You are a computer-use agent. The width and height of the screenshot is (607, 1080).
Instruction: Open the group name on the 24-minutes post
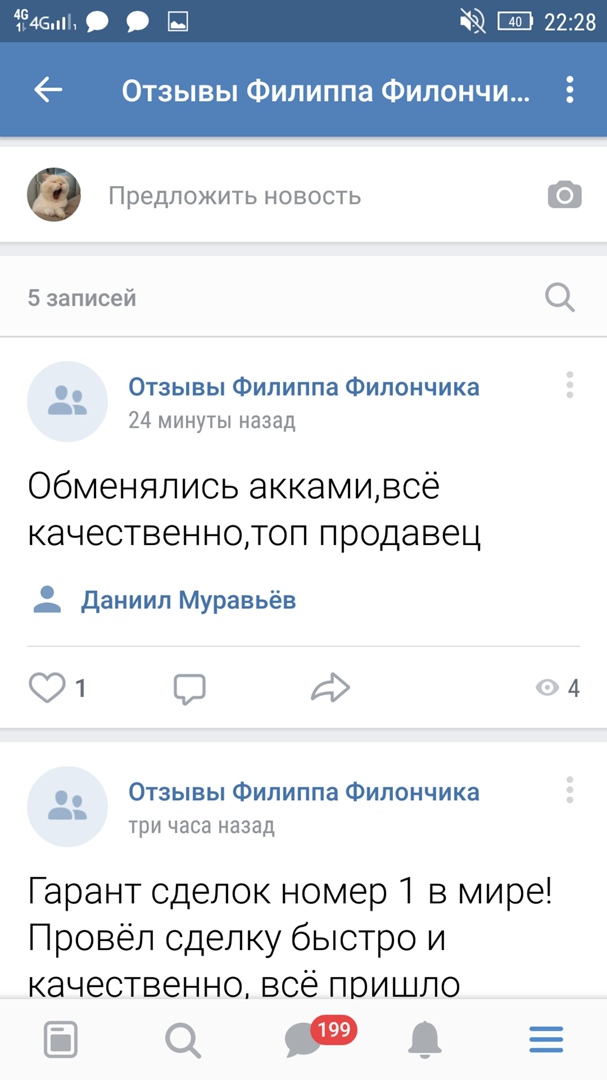(303, 387)
